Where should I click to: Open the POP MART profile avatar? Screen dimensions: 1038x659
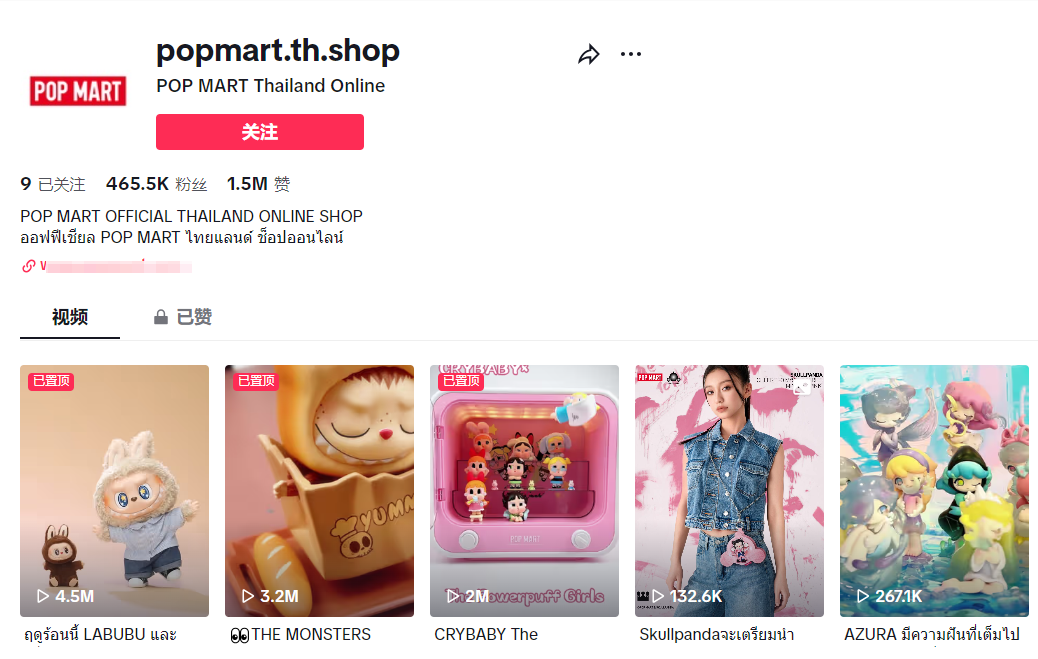point(78,92)
